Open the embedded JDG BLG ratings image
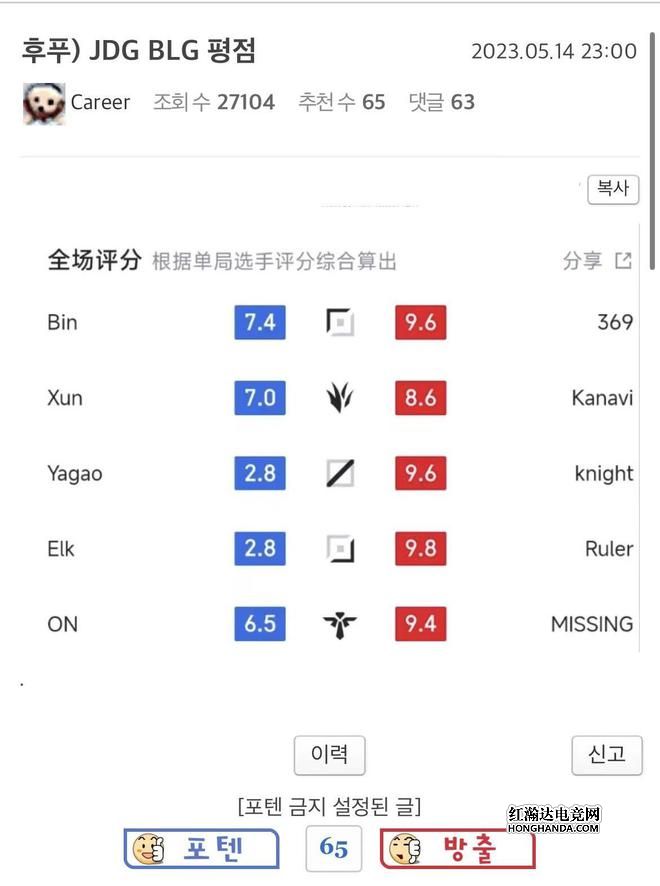This screenshot has width=660, height=886. pyautogui.click(x=340, y=440)
